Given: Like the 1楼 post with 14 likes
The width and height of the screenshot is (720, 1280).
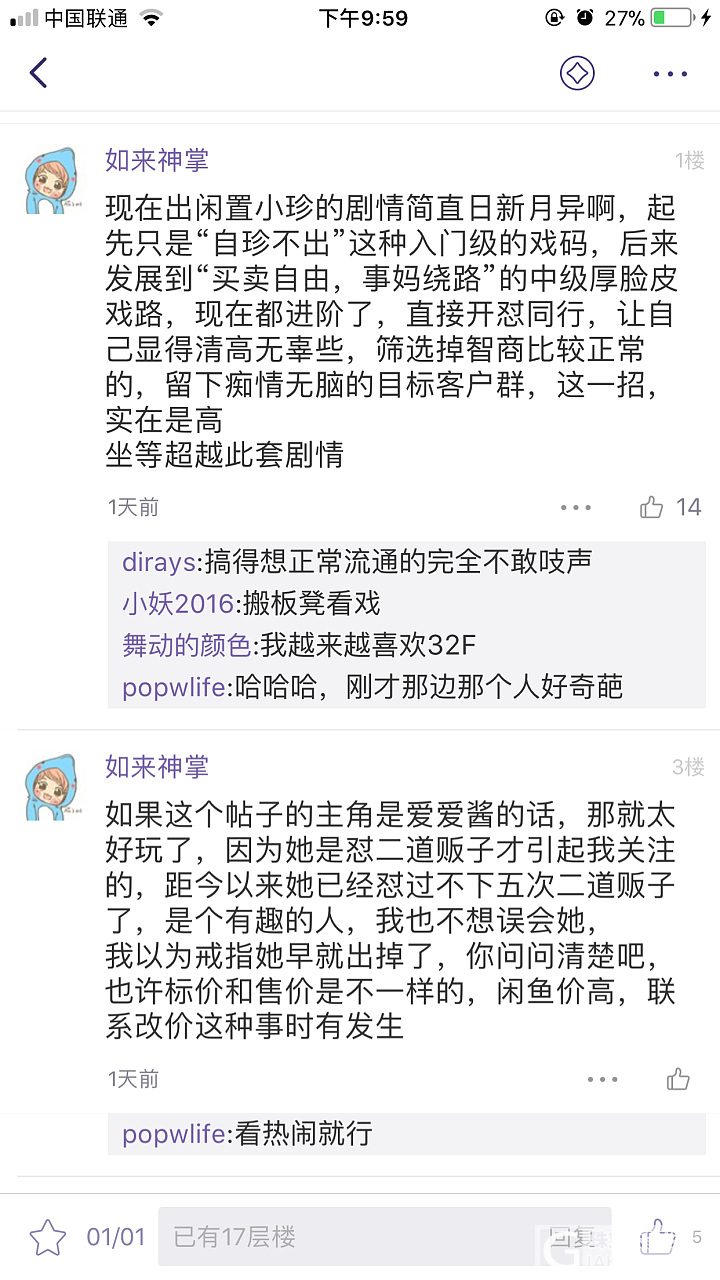Looking at the screenshot, I should click(652, 507).
